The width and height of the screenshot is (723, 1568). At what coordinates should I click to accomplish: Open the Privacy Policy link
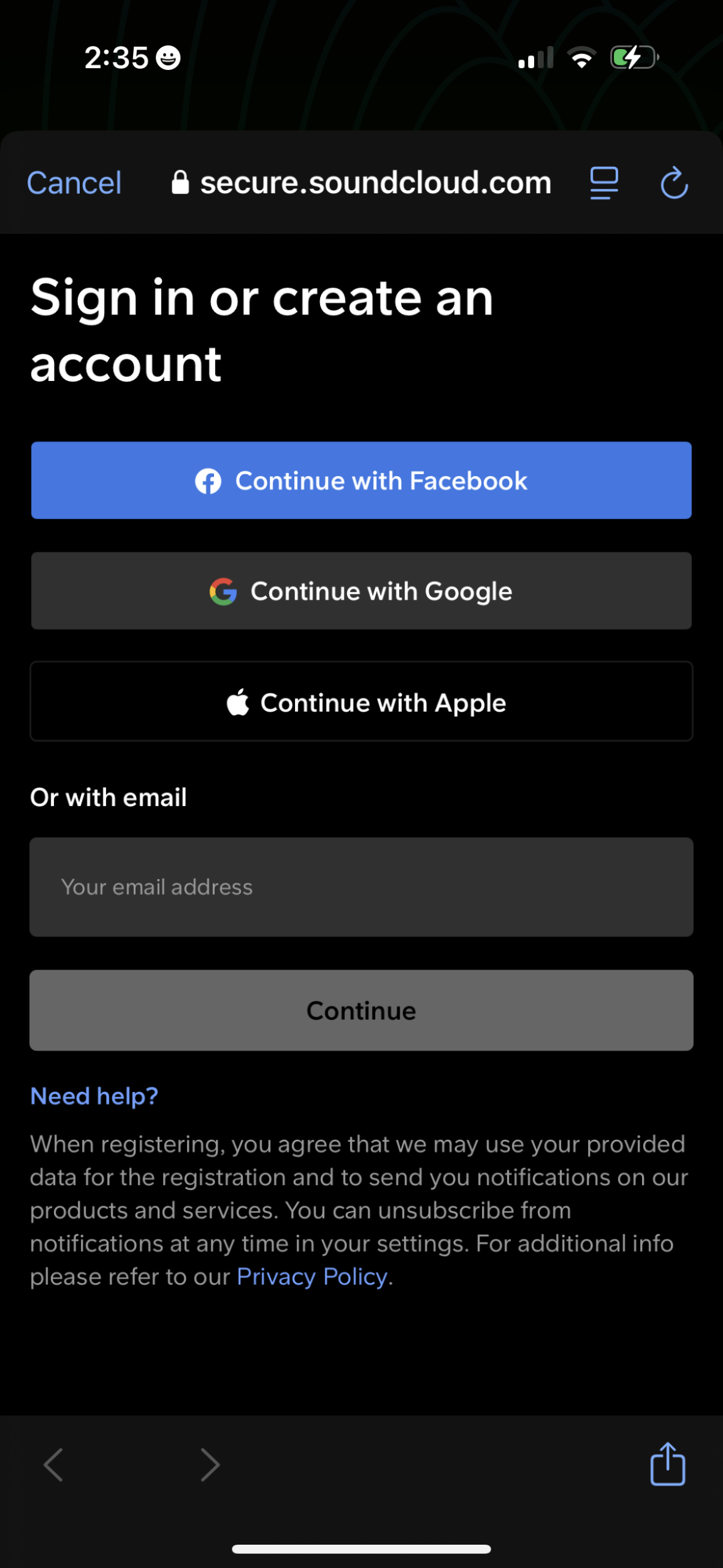(x=313, y=1277)
